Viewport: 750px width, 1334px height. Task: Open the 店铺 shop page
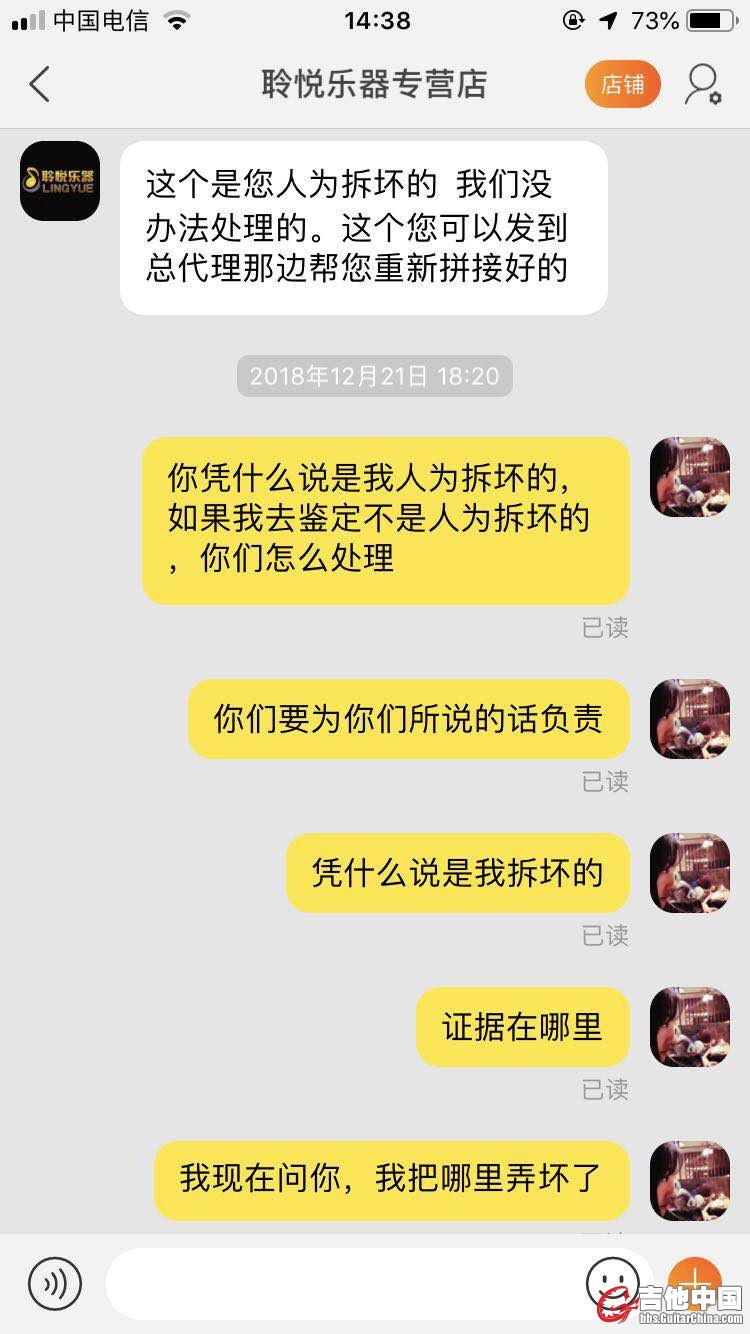[x=622, y=84]
